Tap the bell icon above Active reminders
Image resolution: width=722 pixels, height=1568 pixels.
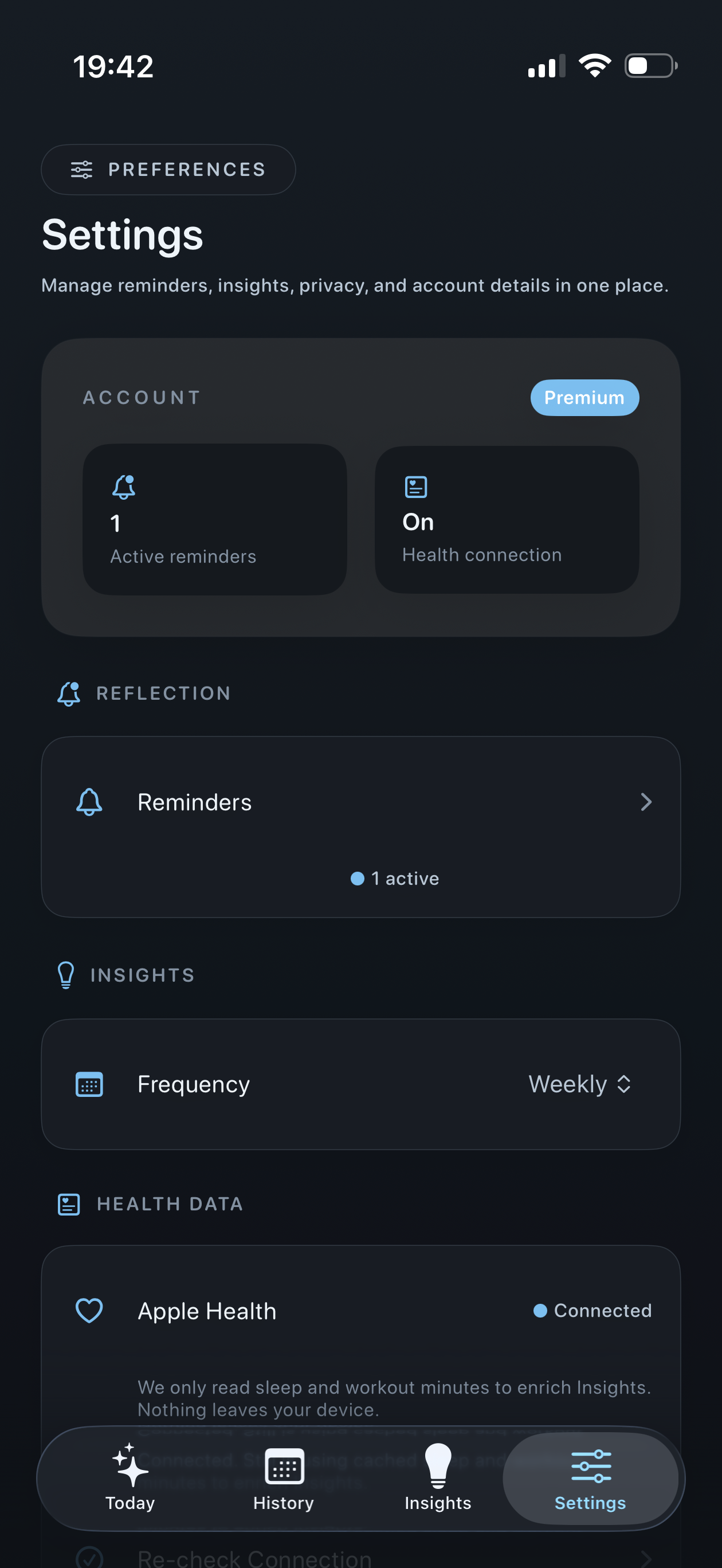point(124,487)
